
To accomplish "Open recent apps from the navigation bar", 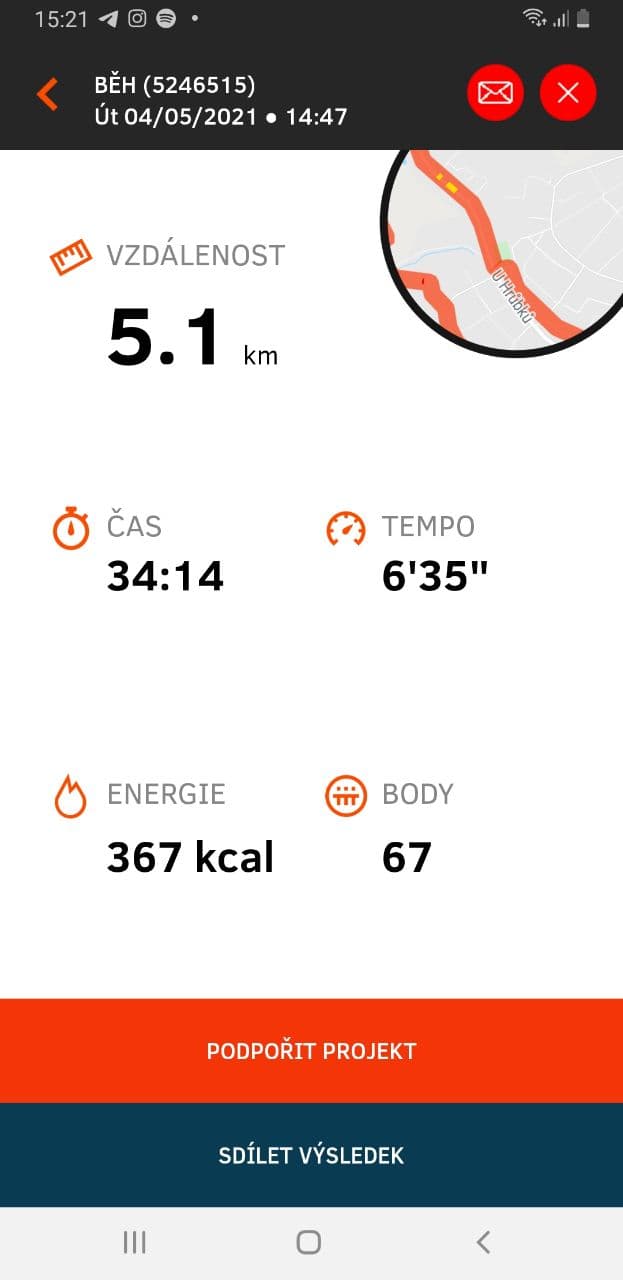I will [x=134, y=1242].
